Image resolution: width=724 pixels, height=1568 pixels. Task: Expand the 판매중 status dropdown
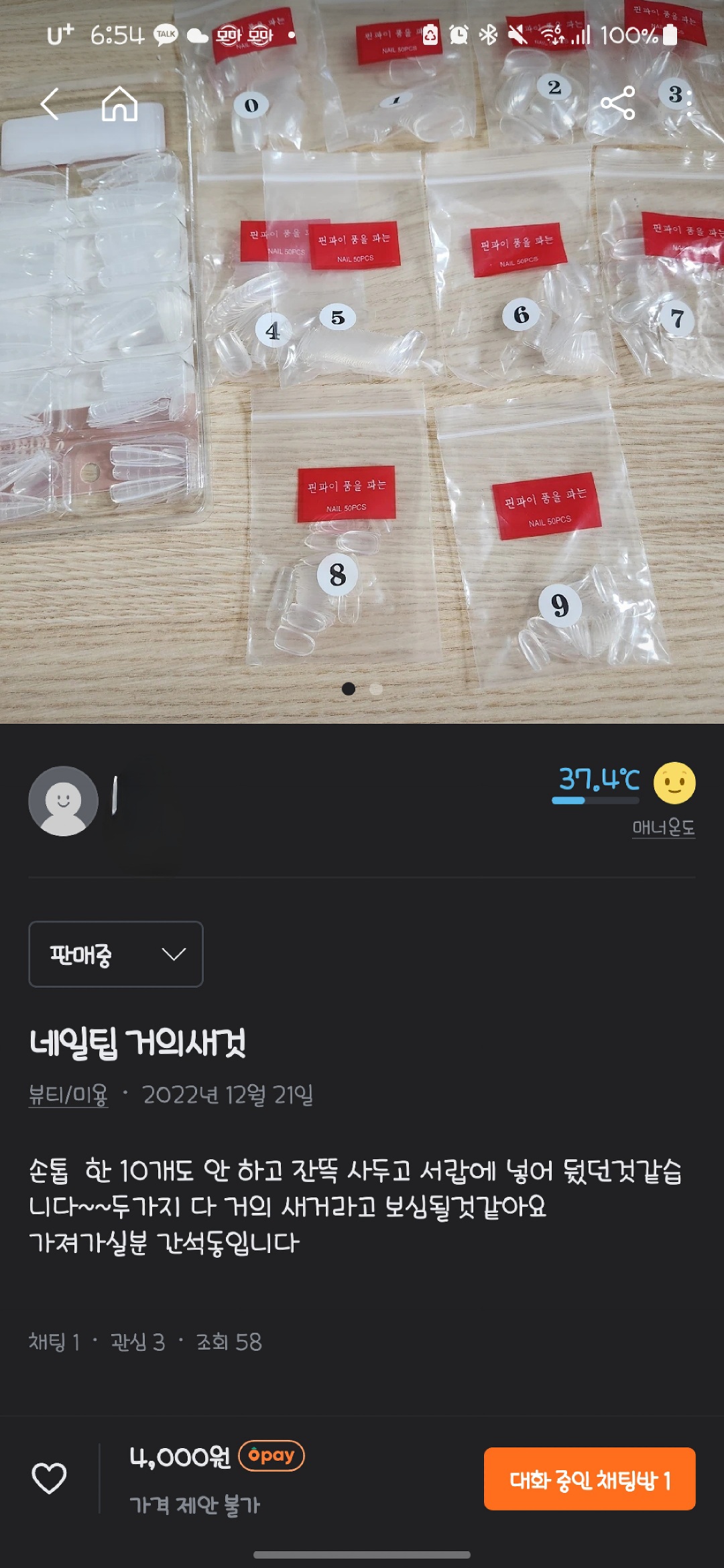coord(116,954)
